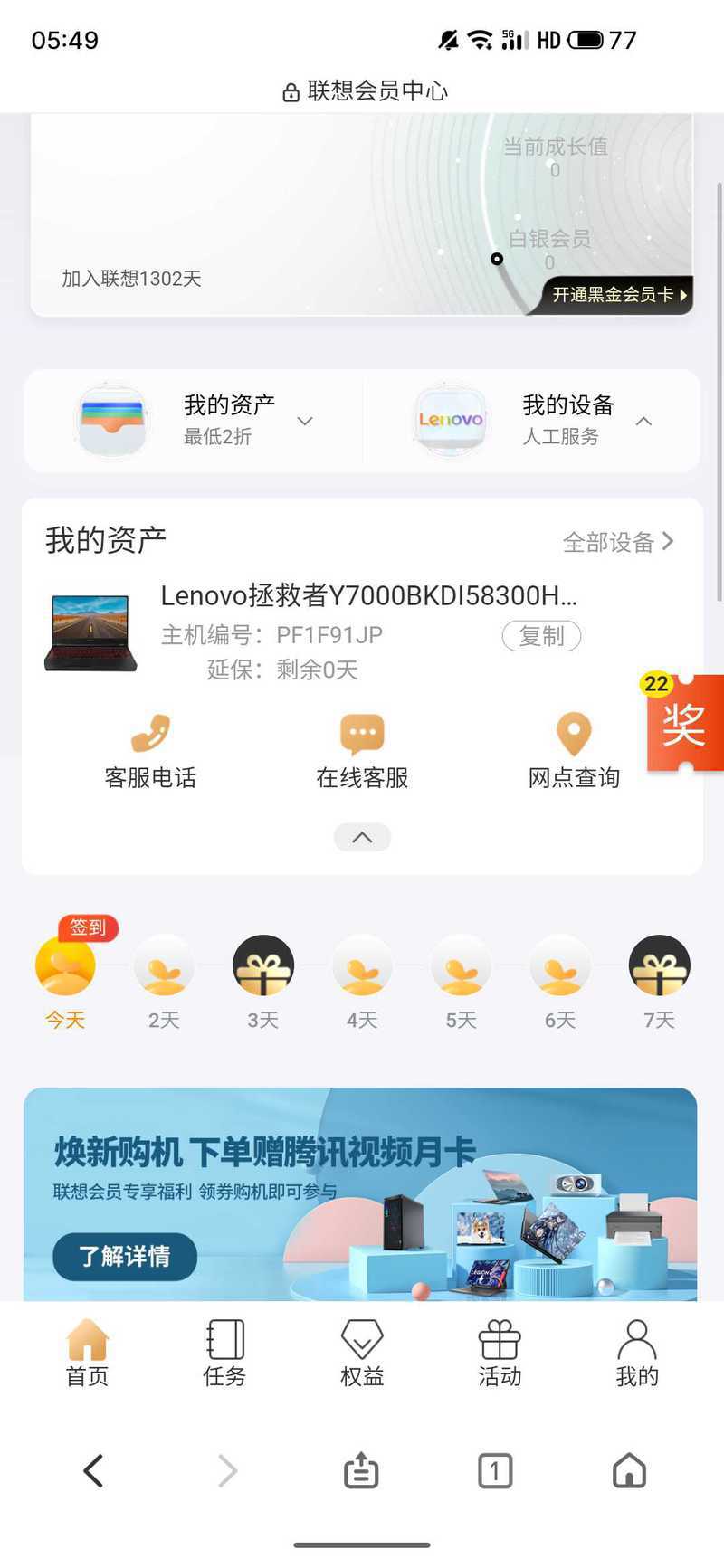Viewport: 724px width, 1568px height.
Task: Collapse the 我的设备 section
Action: coord(643,421)
